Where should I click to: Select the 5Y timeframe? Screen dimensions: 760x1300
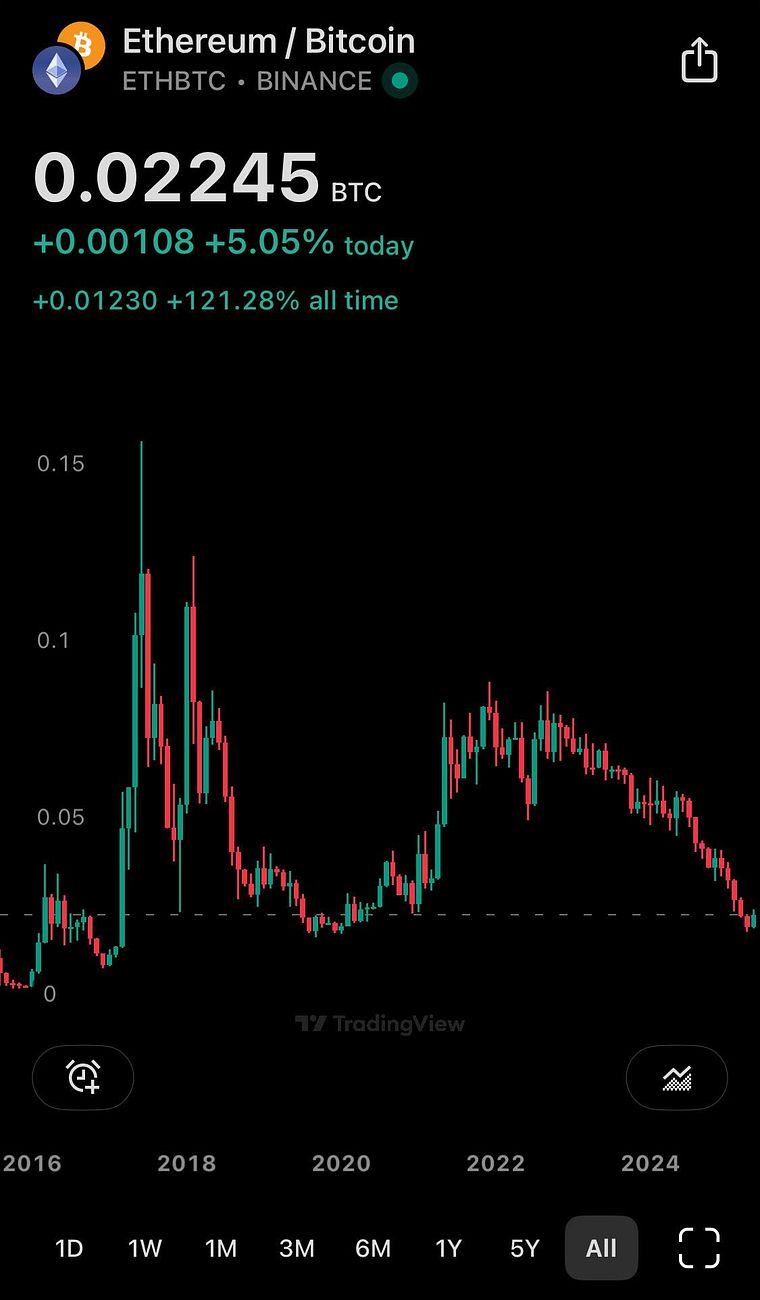point(525,1248)
